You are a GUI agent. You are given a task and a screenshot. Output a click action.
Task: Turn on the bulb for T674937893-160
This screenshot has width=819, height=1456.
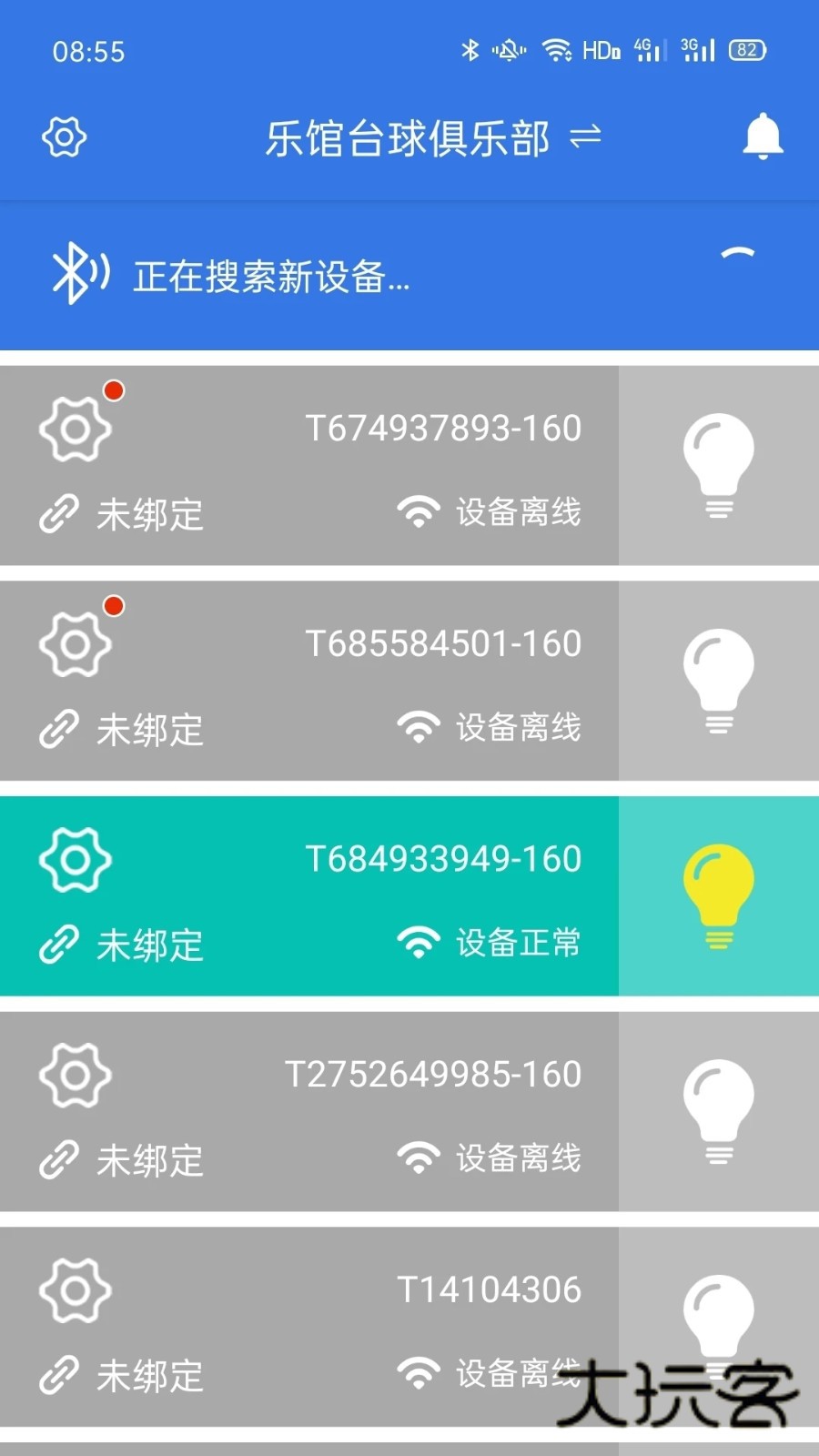click(718, 463)
